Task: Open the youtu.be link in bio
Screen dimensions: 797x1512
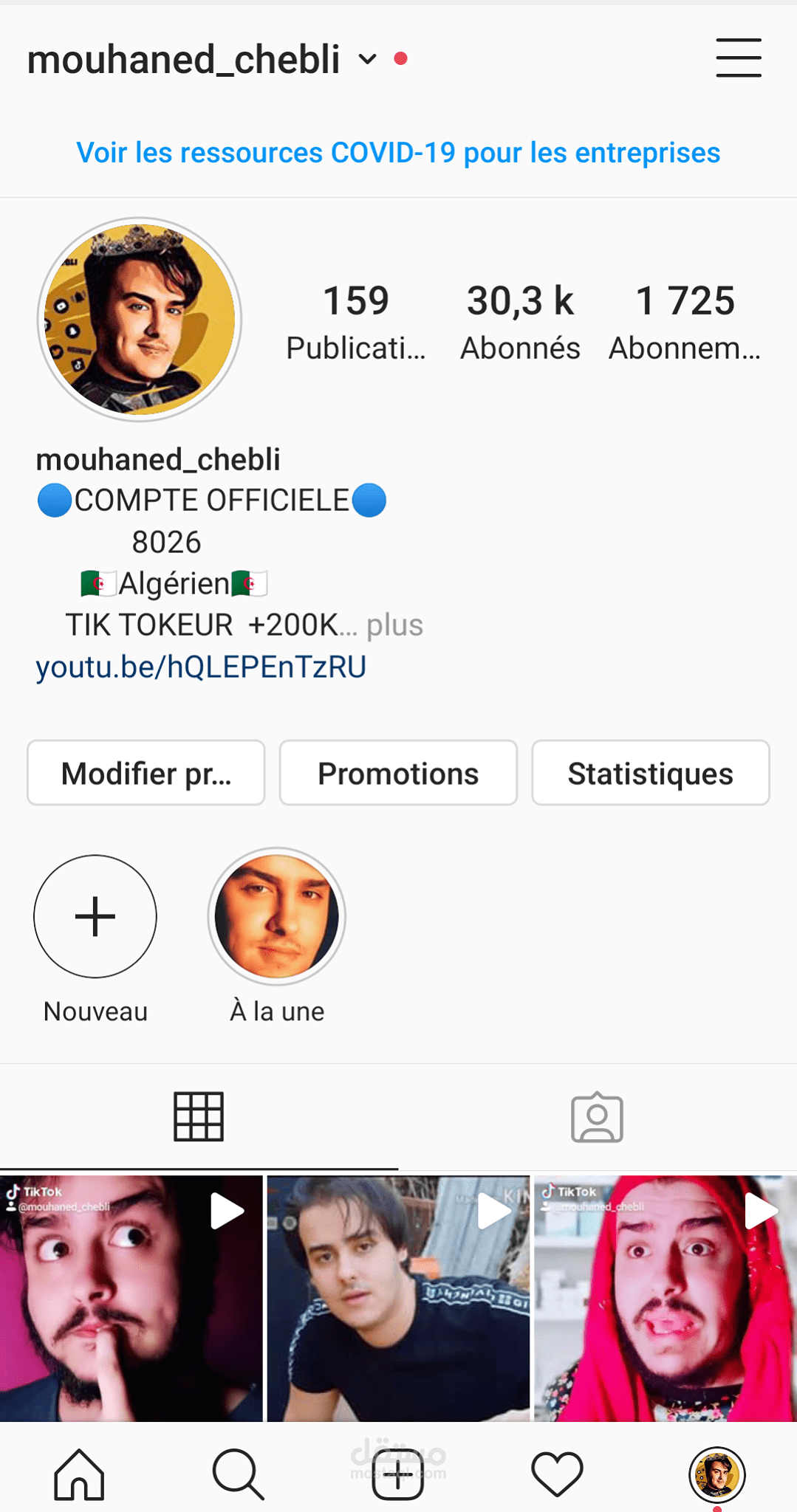Action: pyautogui.click(x=201, y=667)
